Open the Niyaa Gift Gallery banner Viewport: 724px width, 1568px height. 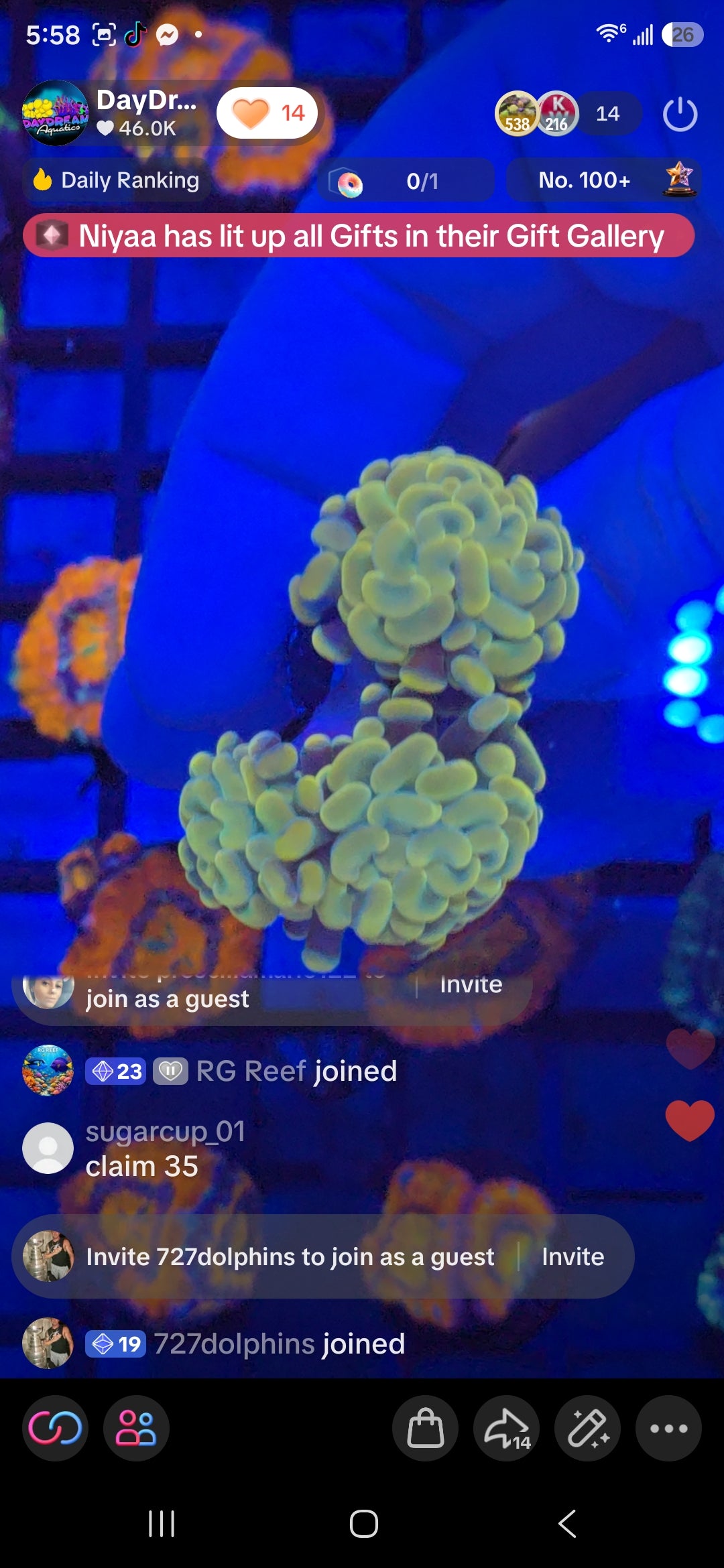[359, 236]
